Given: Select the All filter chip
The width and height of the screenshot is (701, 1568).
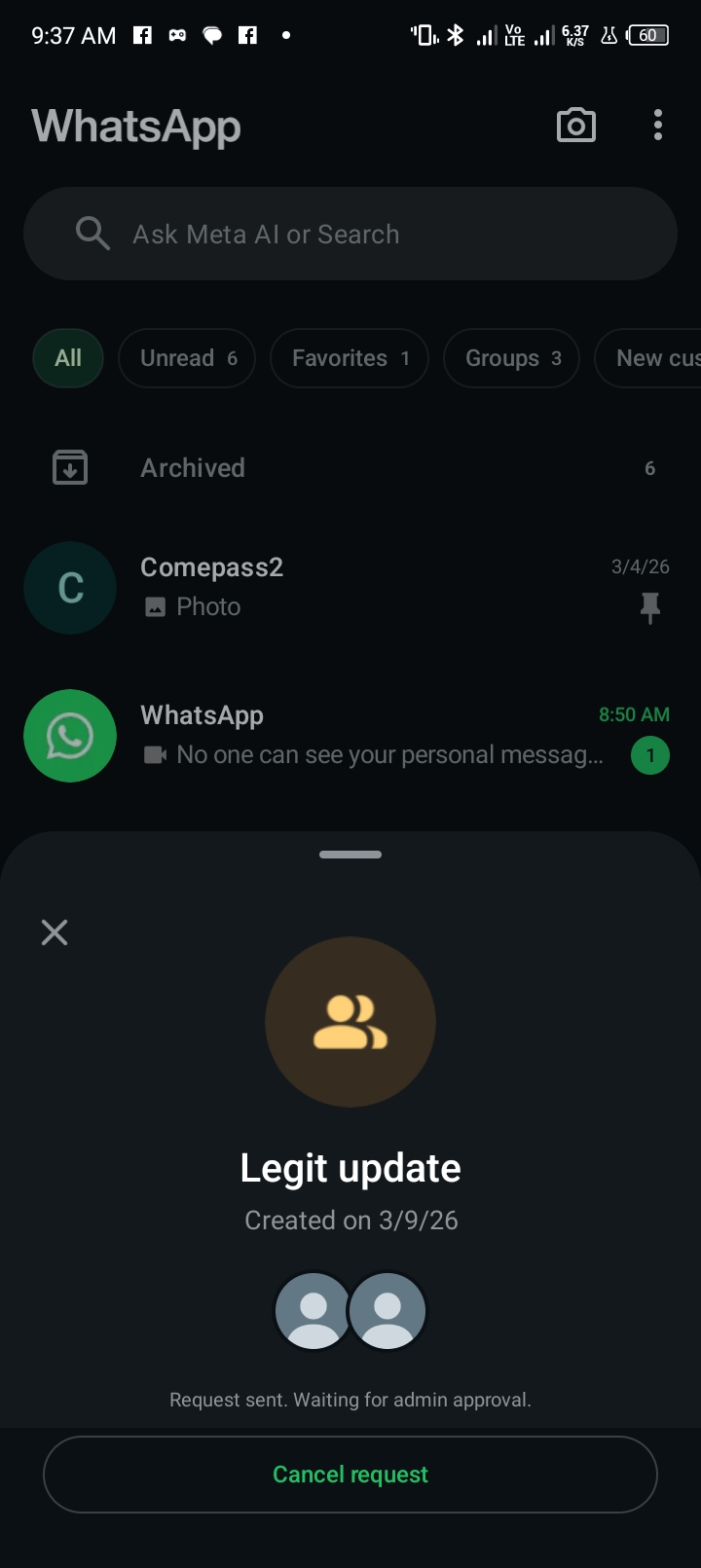Looking at the screenshot, I should coord(68,358).
